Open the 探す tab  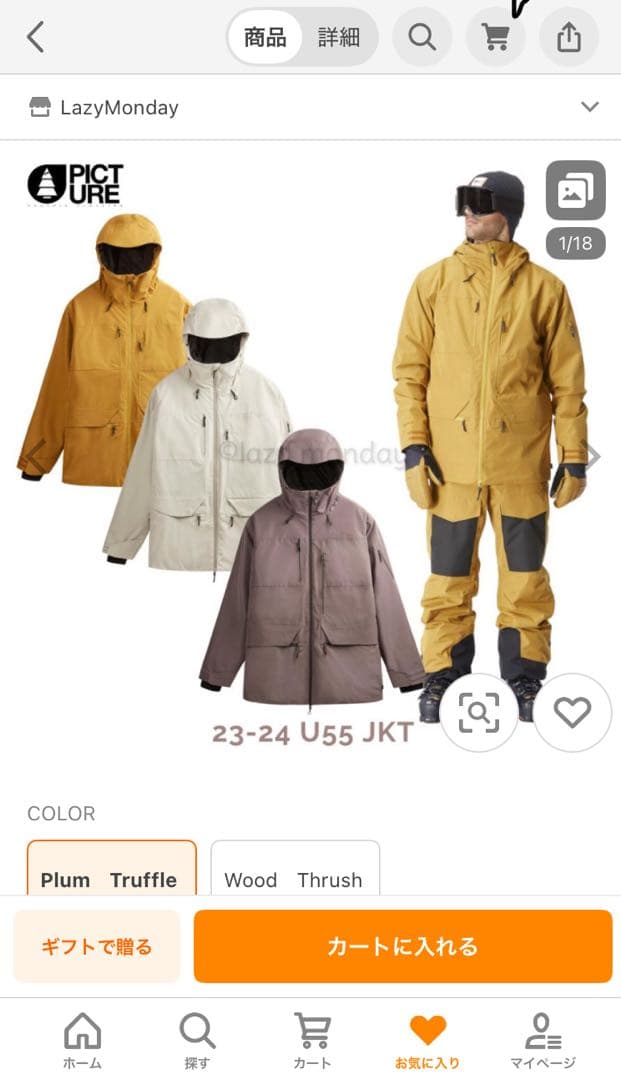coord(197,1040)
